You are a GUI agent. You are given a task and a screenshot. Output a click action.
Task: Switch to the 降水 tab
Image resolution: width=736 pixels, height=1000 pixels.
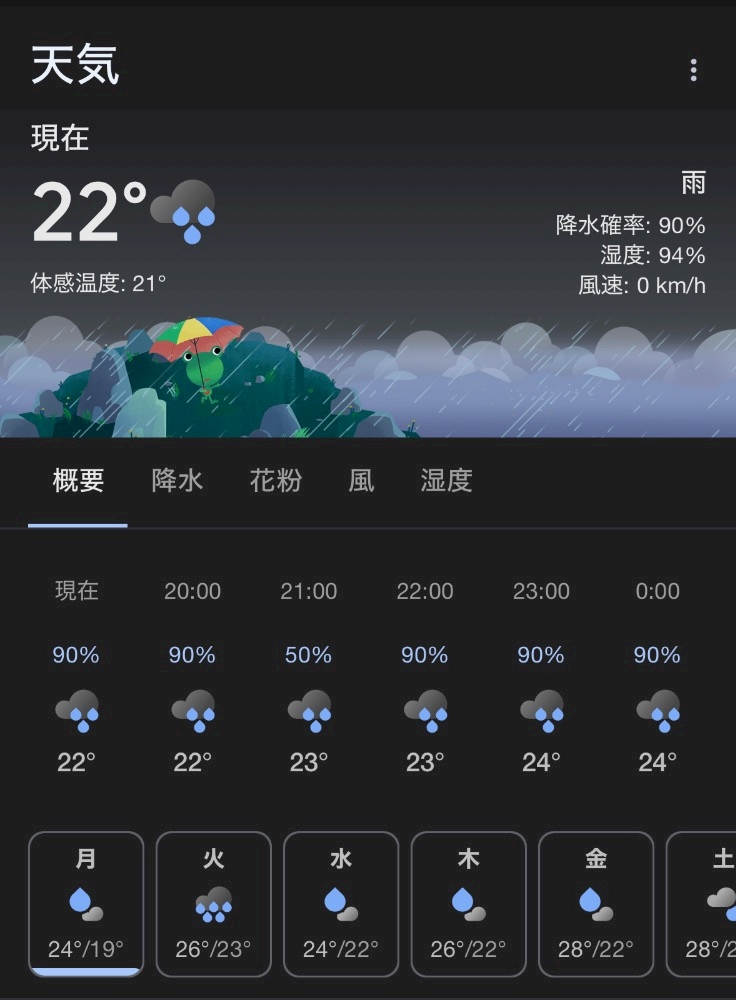pyautogui.click(x=177, y=481)
